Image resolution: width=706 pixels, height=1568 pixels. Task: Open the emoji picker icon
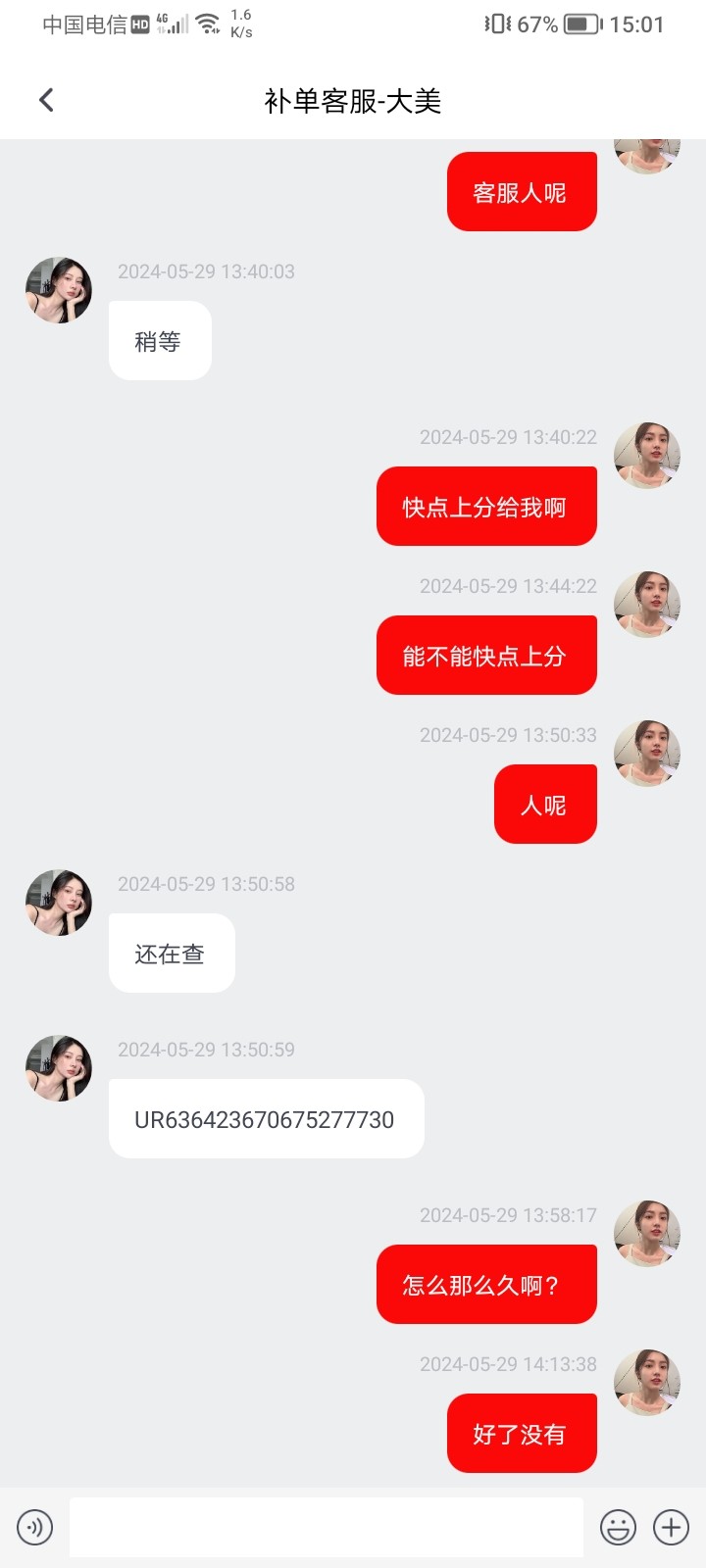tap(616, 1527)
